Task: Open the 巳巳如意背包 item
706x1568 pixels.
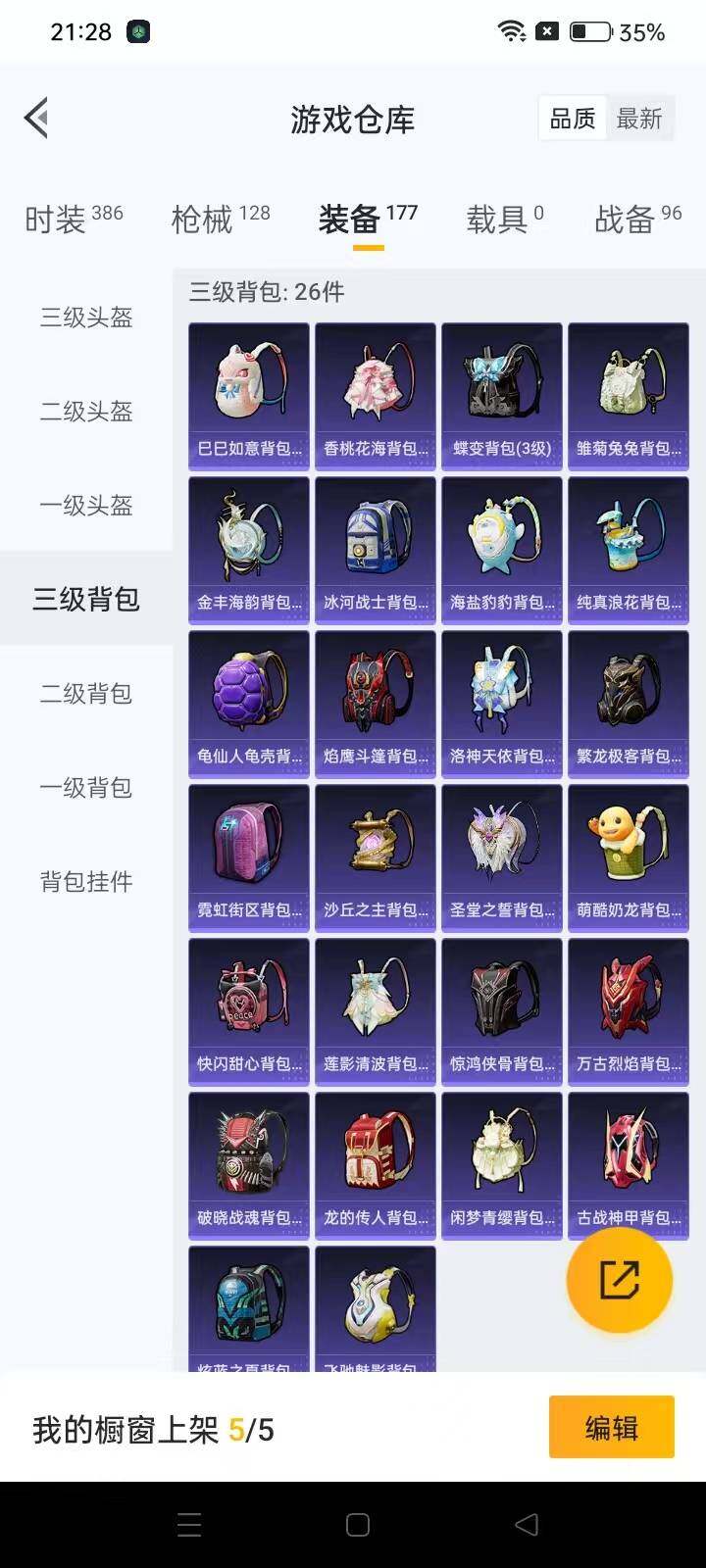Action: pos(249,396)
